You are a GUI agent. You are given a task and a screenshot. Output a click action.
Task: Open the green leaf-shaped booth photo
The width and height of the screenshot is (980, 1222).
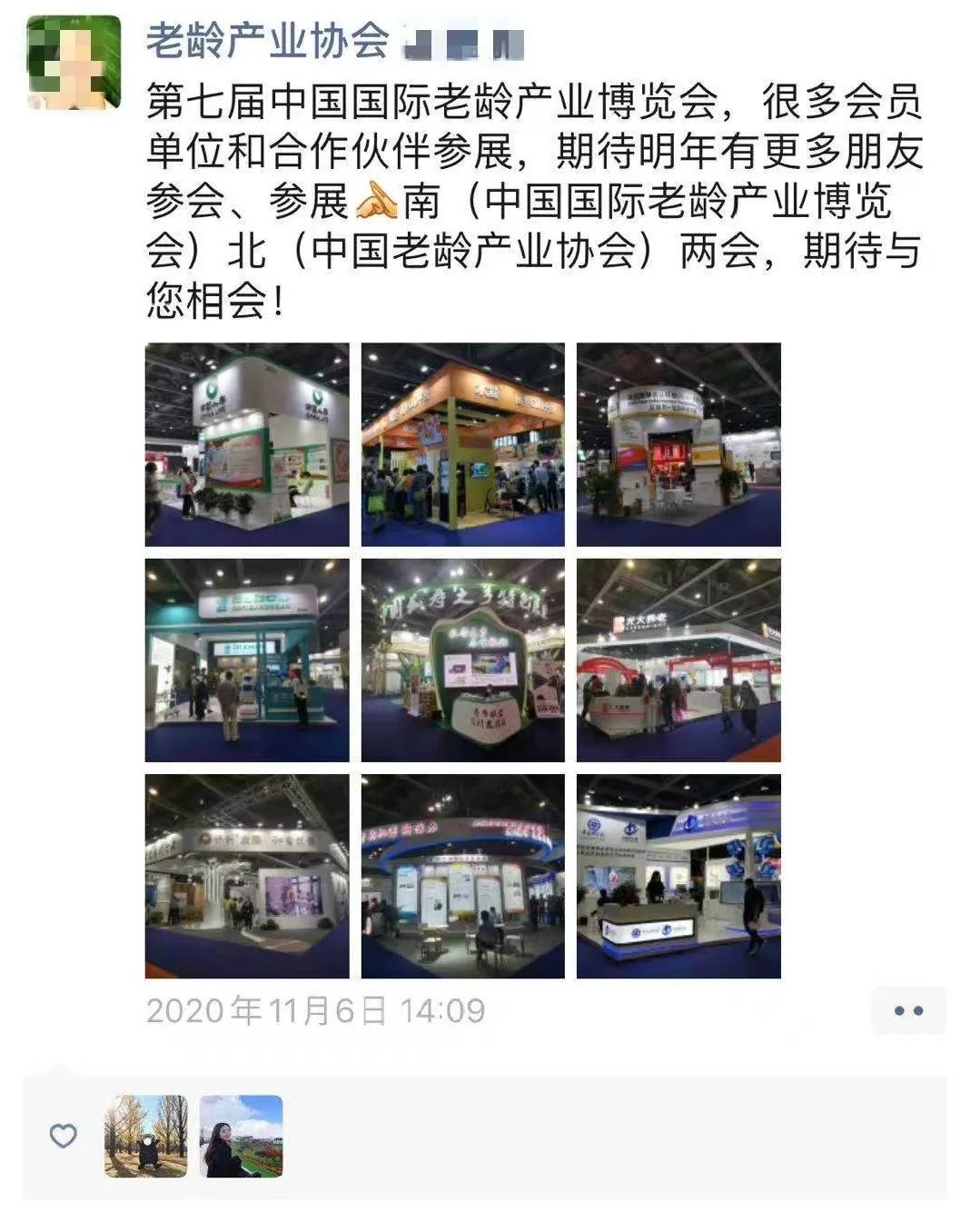pyautogui.click(x=462, y=661)
